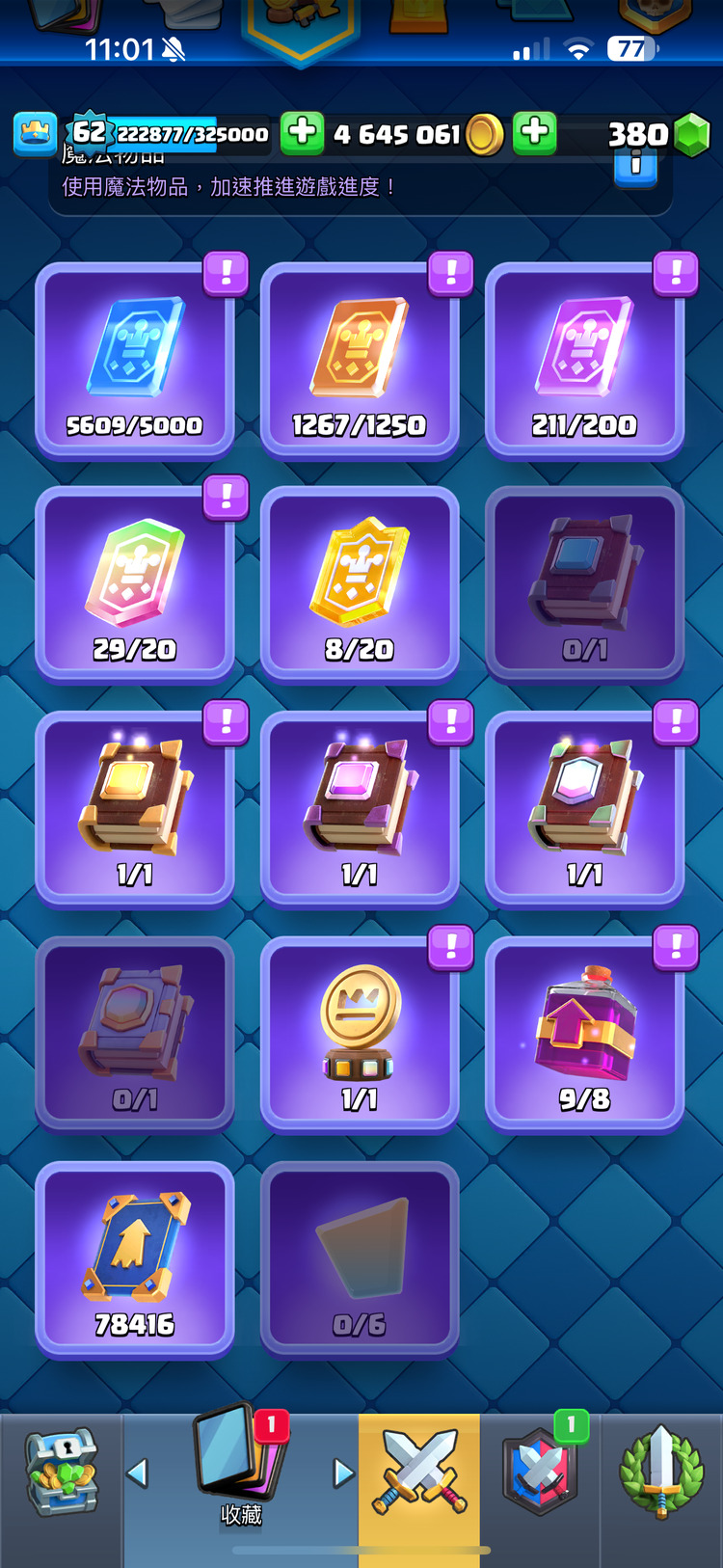Screen dimensions: 723x1568
Task: Open the magic coin item 1/1
Action: tap(360, 1034)
